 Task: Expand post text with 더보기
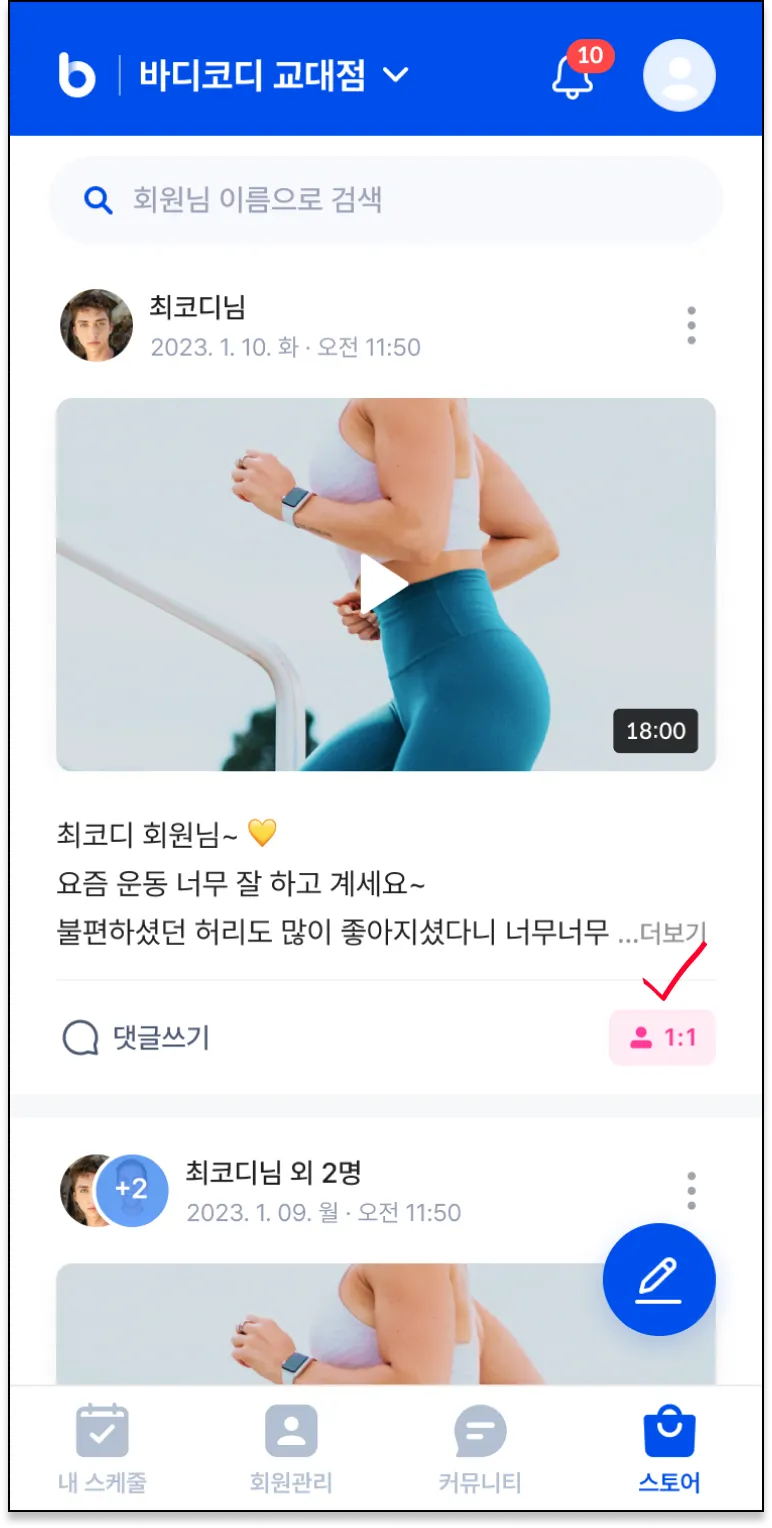point(672,934)
